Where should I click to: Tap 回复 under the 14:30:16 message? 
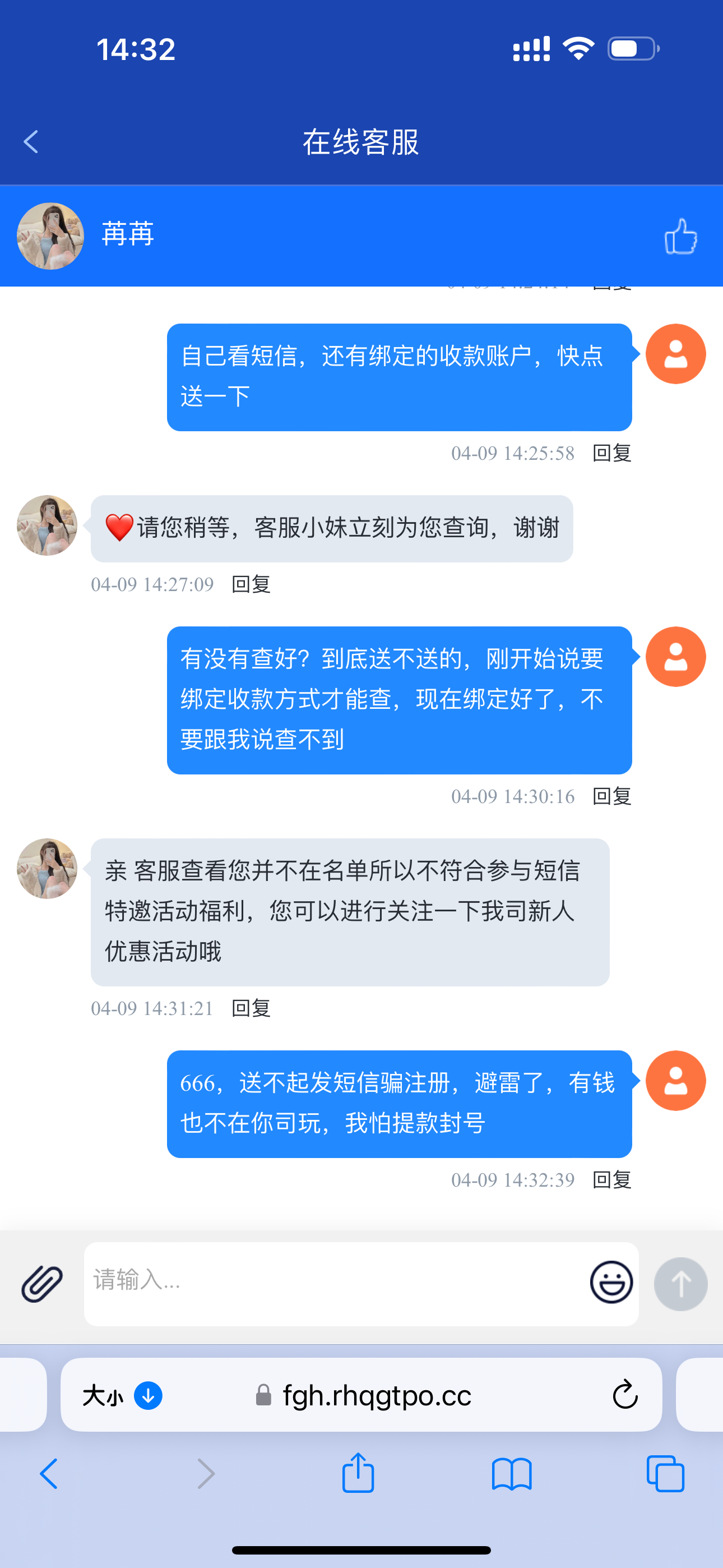coord(611,796)
